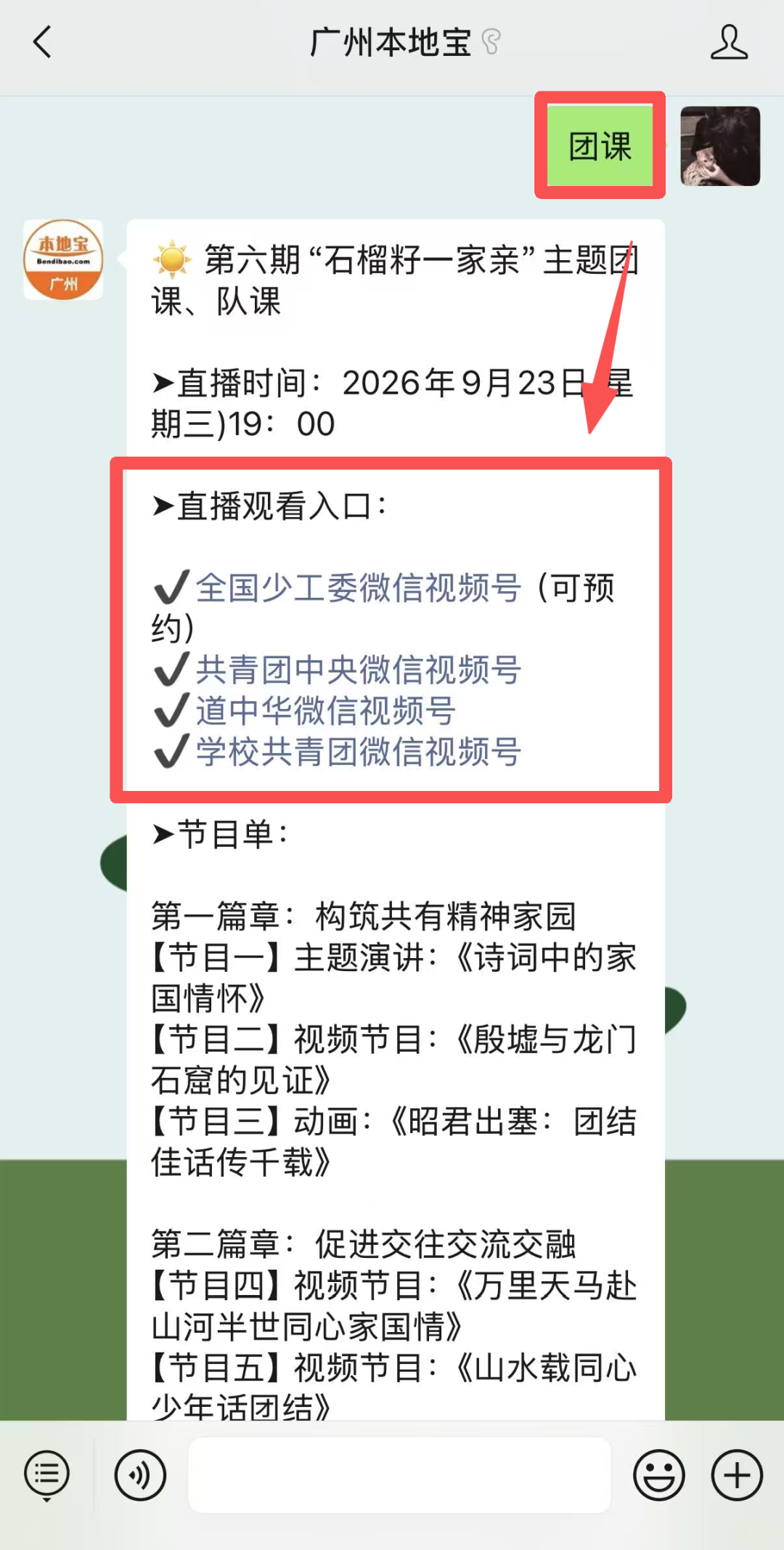Switch to the account menu list
This screenshot has width=784, height=1550.
[47, 1476]
